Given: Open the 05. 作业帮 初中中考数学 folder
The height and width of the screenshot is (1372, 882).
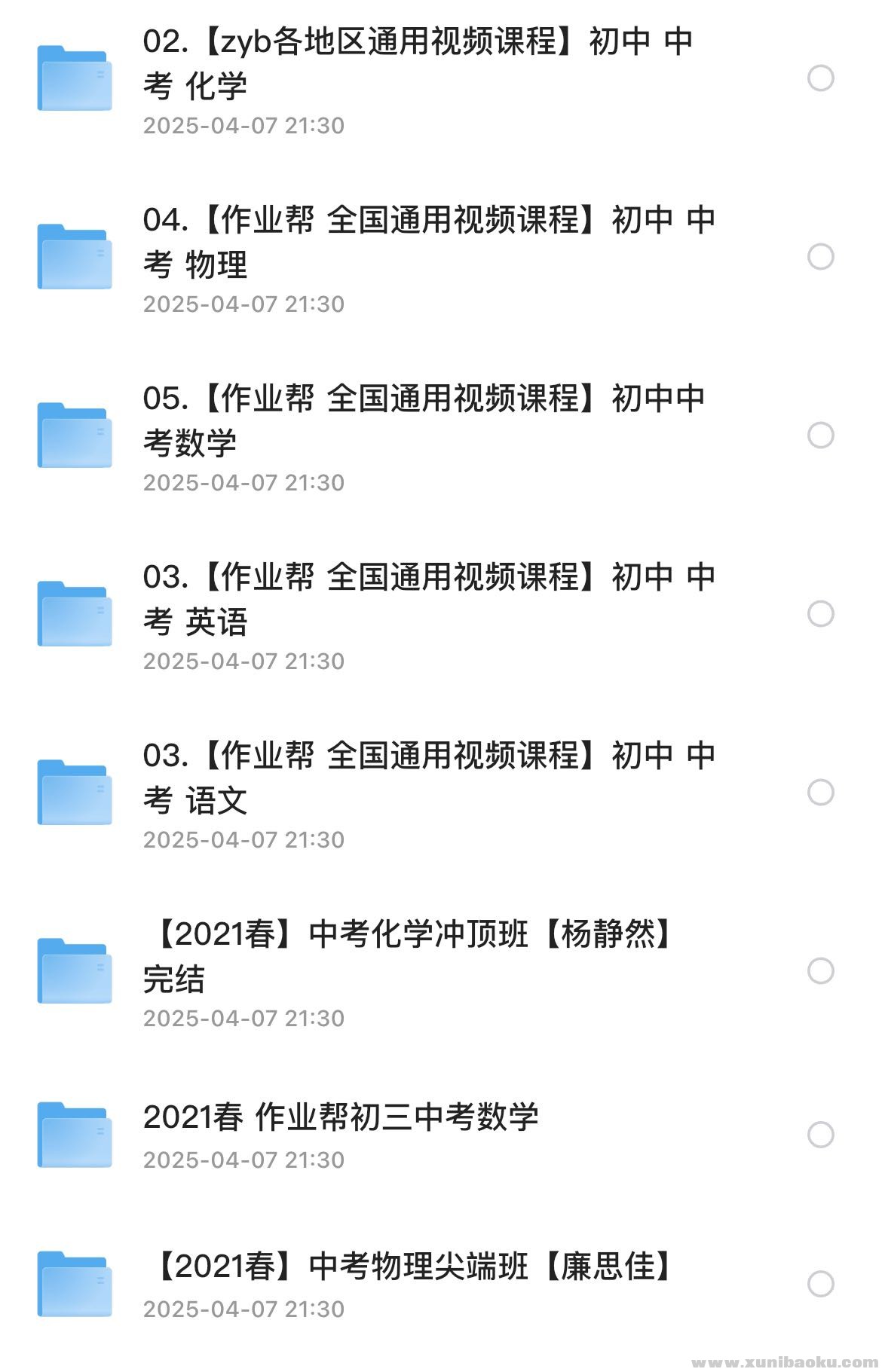Looking at the screenshot, I should tap(422, 421).
